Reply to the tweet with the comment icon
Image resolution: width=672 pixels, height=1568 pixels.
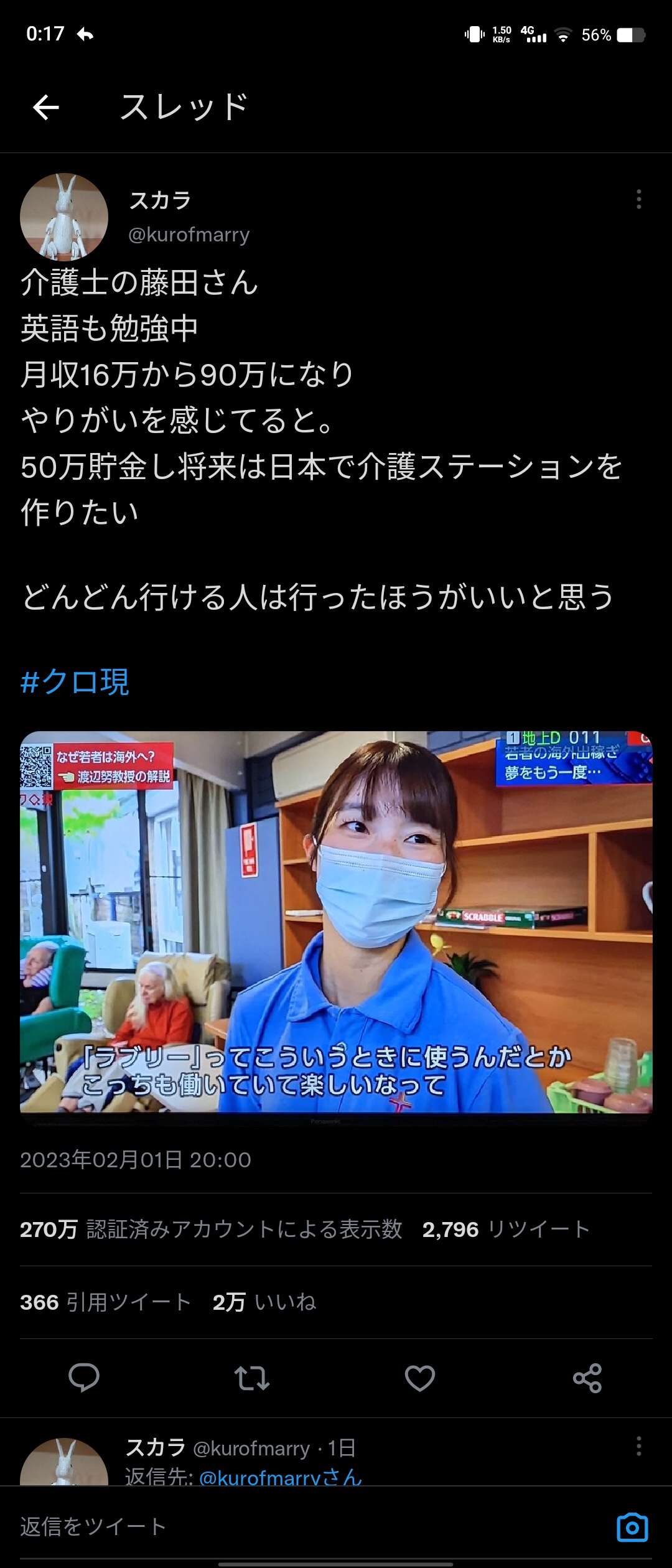pos(84,1378)
